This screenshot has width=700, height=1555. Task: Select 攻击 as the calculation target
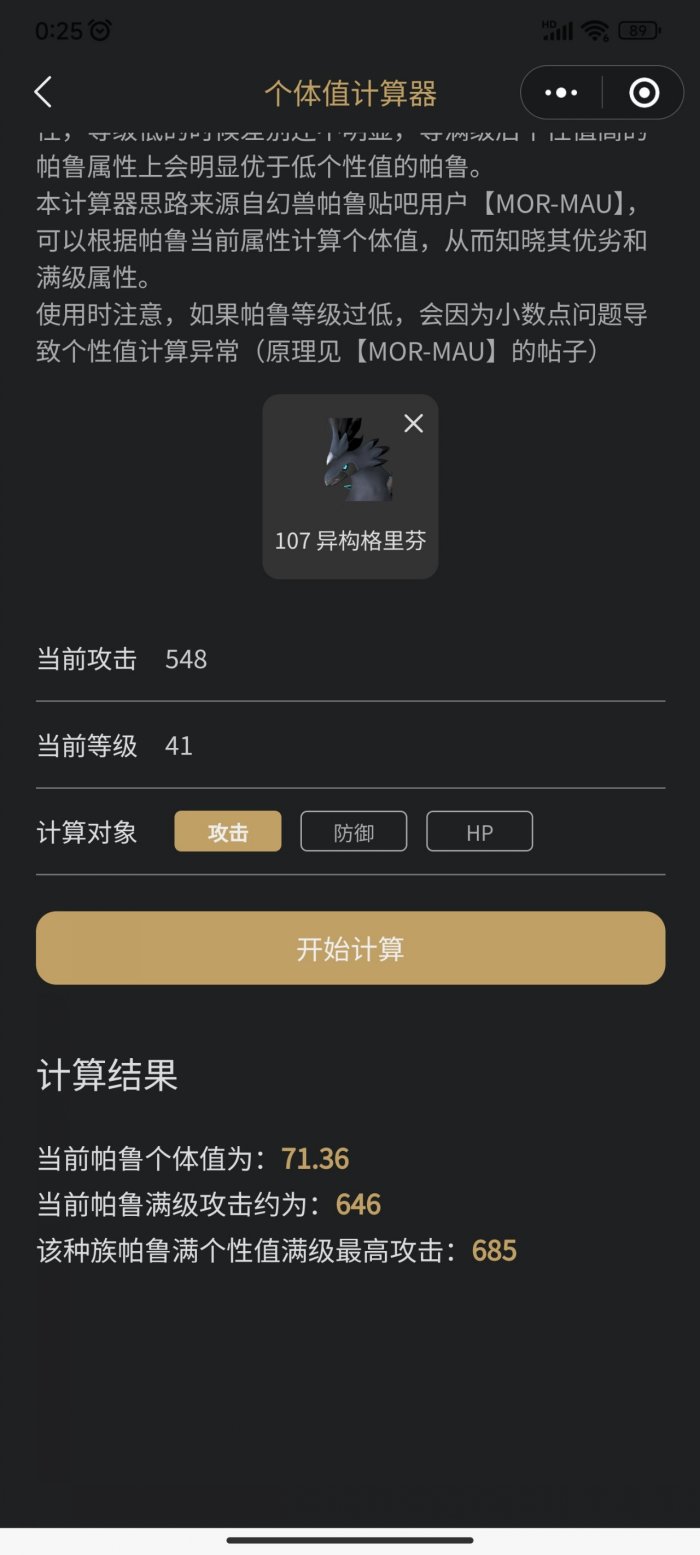pos(228,832)
